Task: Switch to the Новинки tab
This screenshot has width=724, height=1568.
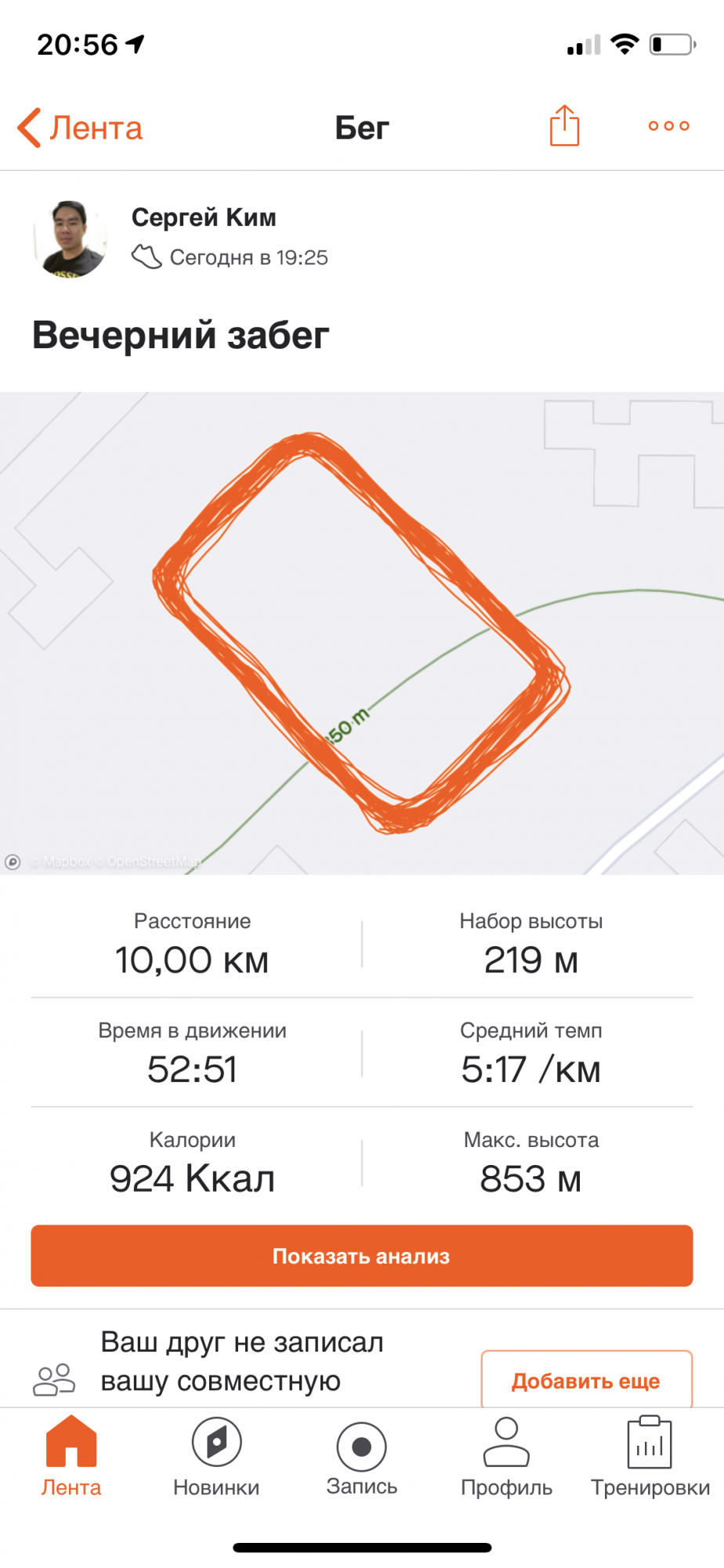Action: tap(216, 1457)
